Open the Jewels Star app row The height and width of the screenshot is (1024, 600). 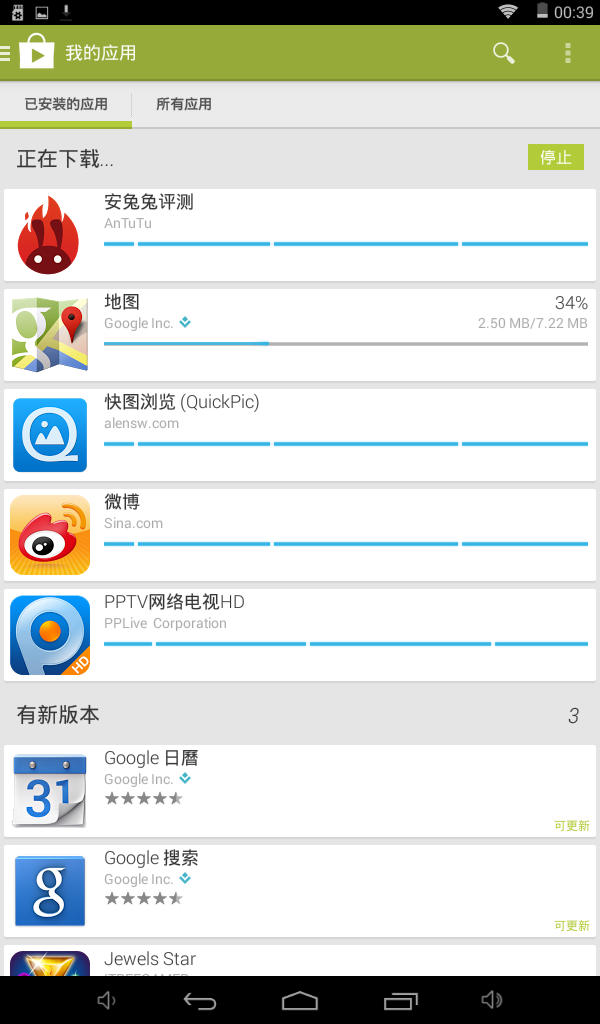tap(300, 961)
